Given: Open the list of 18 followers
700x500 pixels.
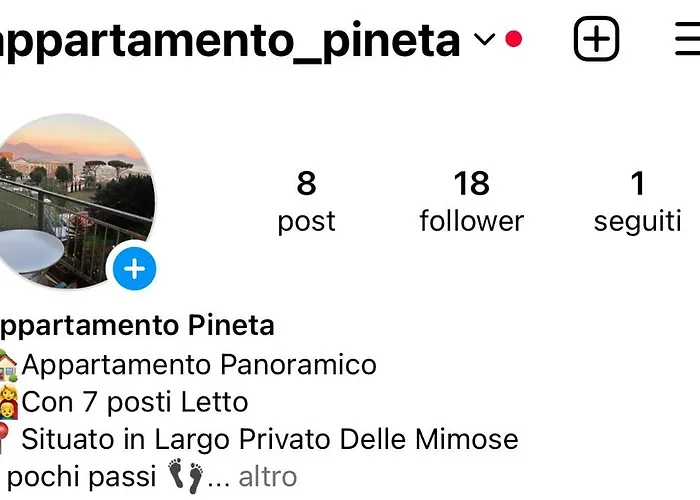Looking at the screenshot, I should tap(471, 200).
